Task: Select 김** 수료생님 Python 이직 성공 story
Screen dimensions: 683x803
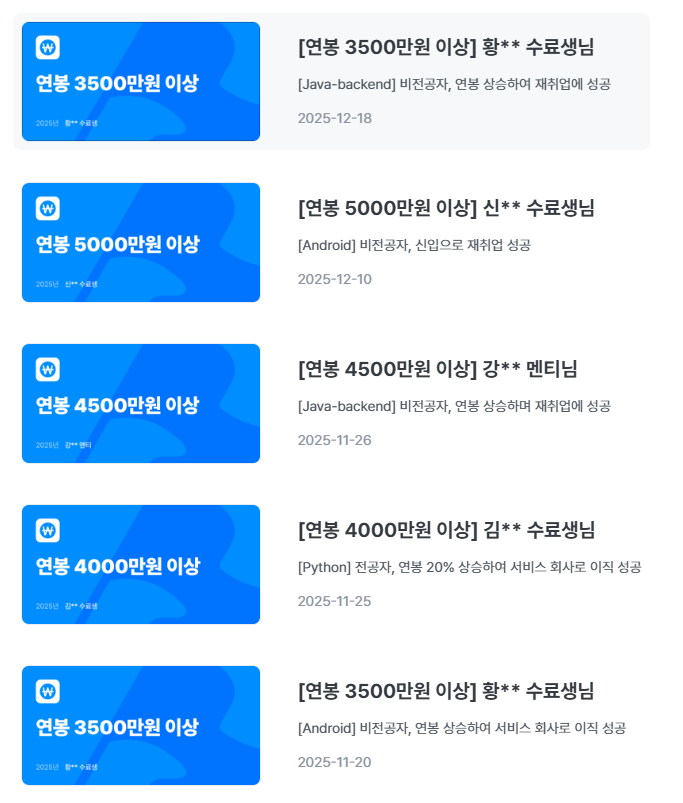Action: click(331, 564)
